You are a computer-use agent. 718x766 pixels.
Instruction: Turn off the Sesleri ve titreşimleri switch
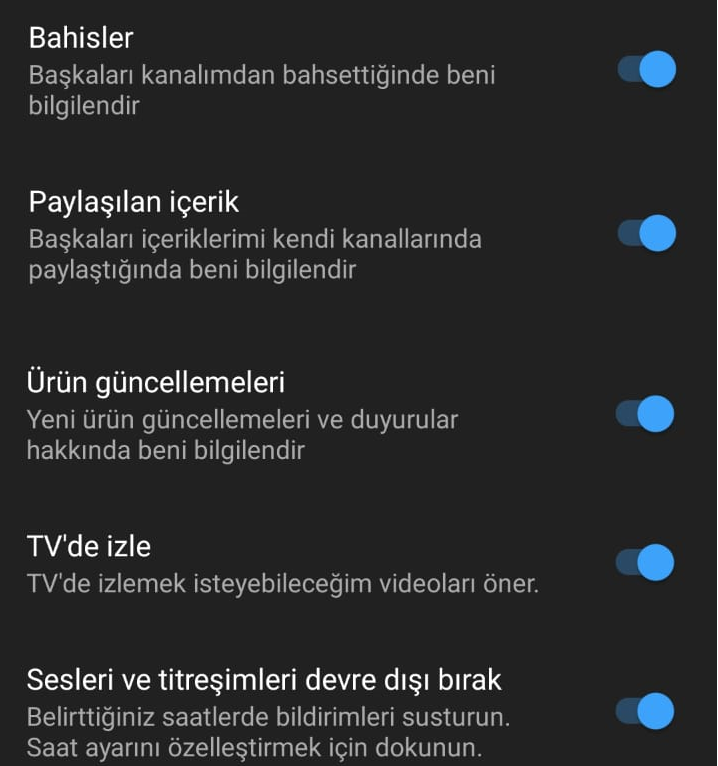coord(645,712)
